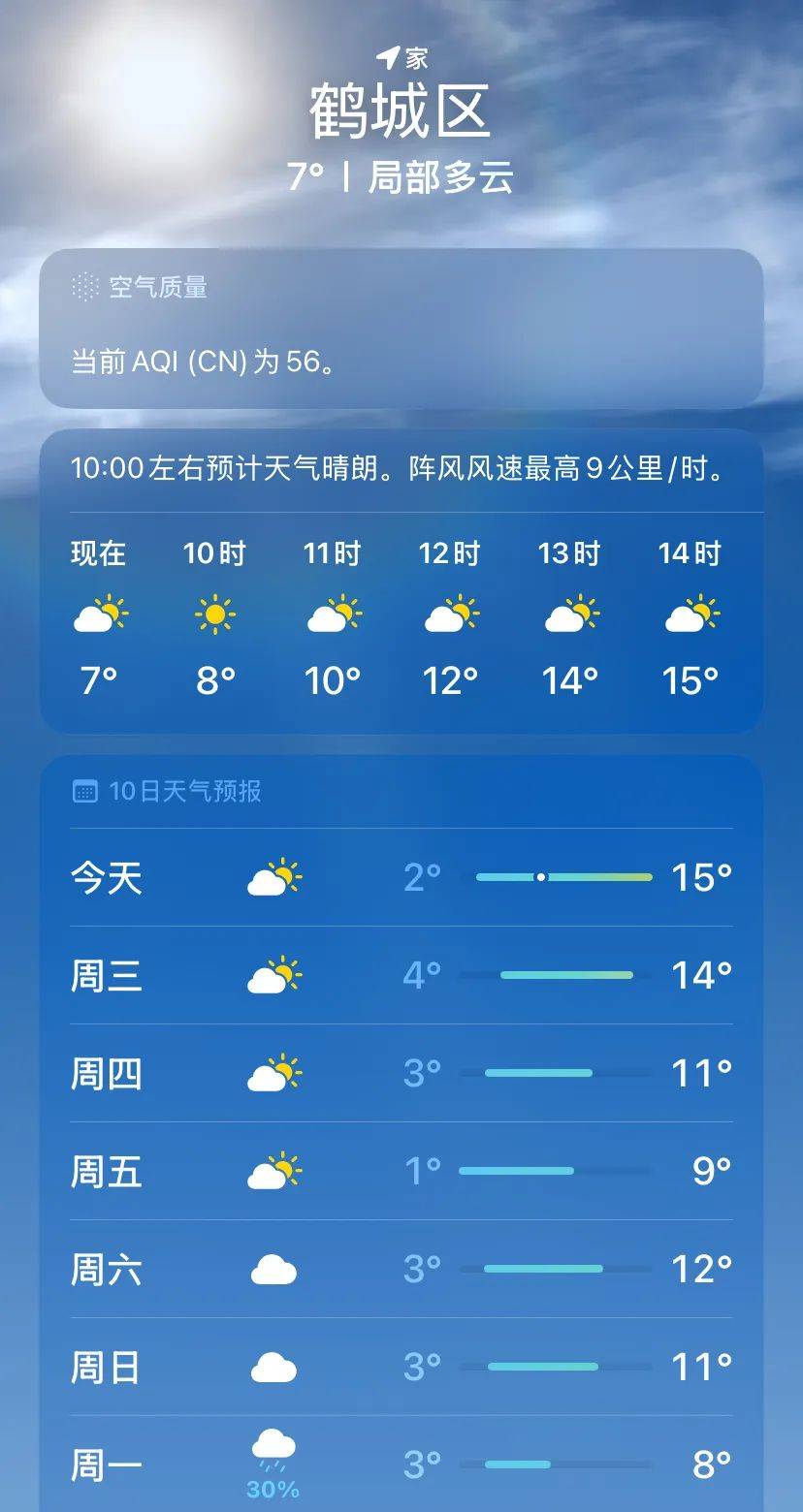Open the 周三 forecast row

401,975
